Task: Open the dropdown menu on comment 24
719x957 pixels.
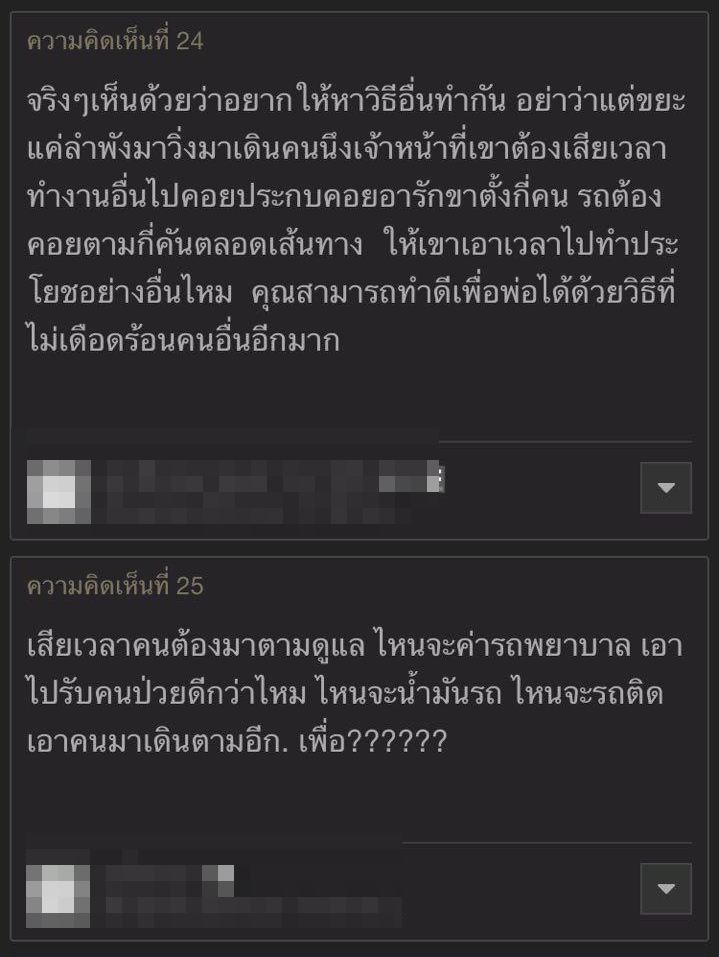Action: 665,488
